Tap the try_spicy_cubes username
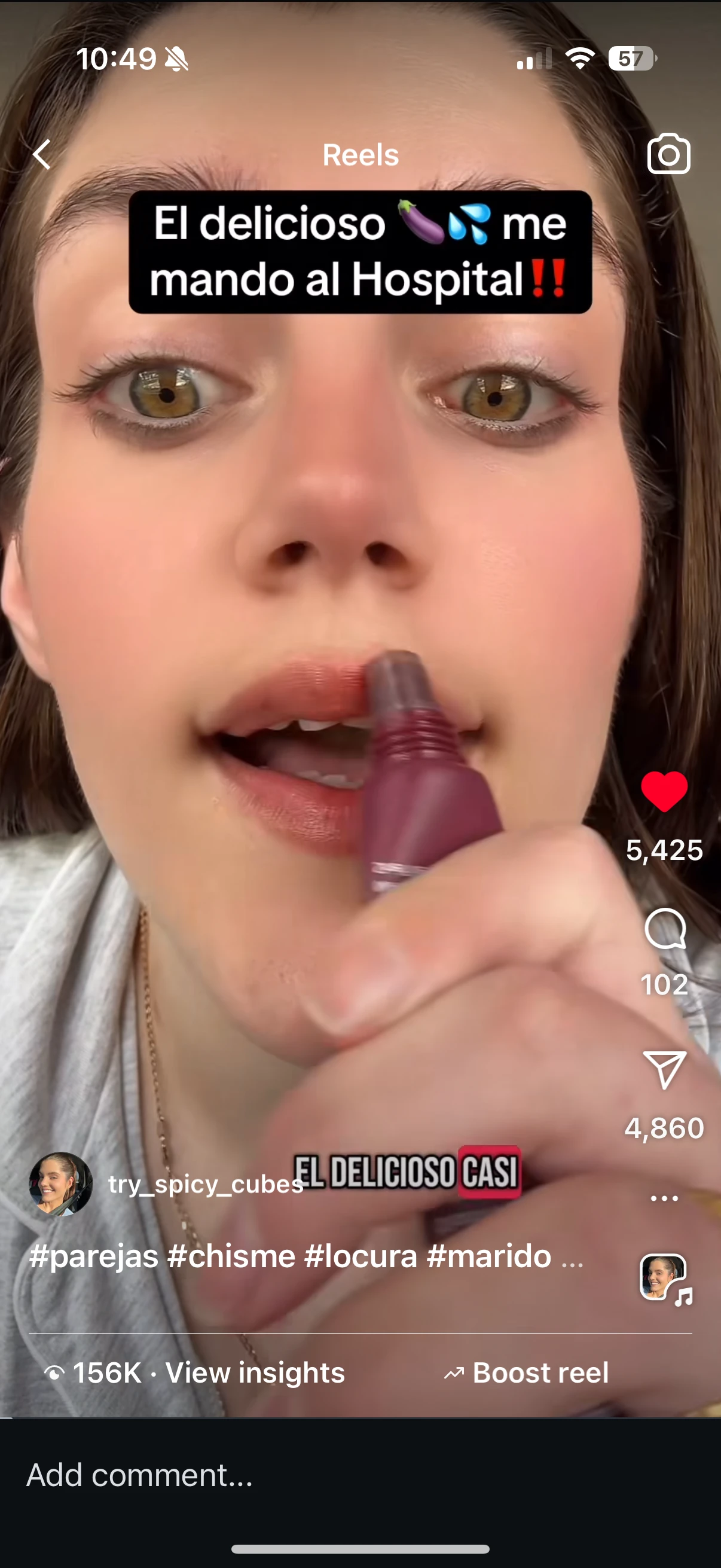Screen dimensions: 721x1568 point(206,1185)
